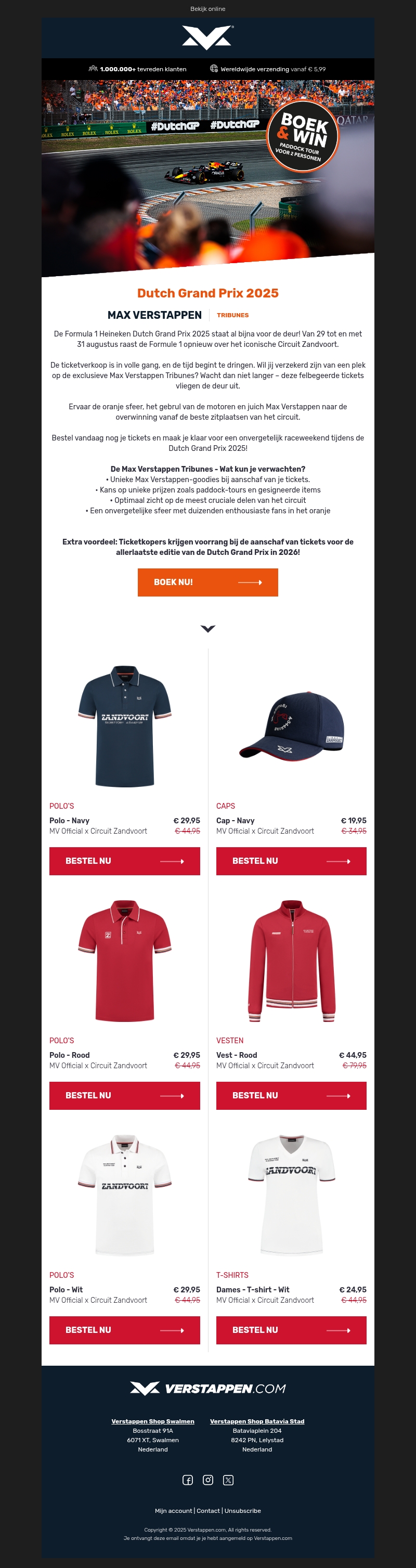Open Verstappen Shop Swalmen link
Screen dimensions: 416x1568
click(x=153, y=1421)
